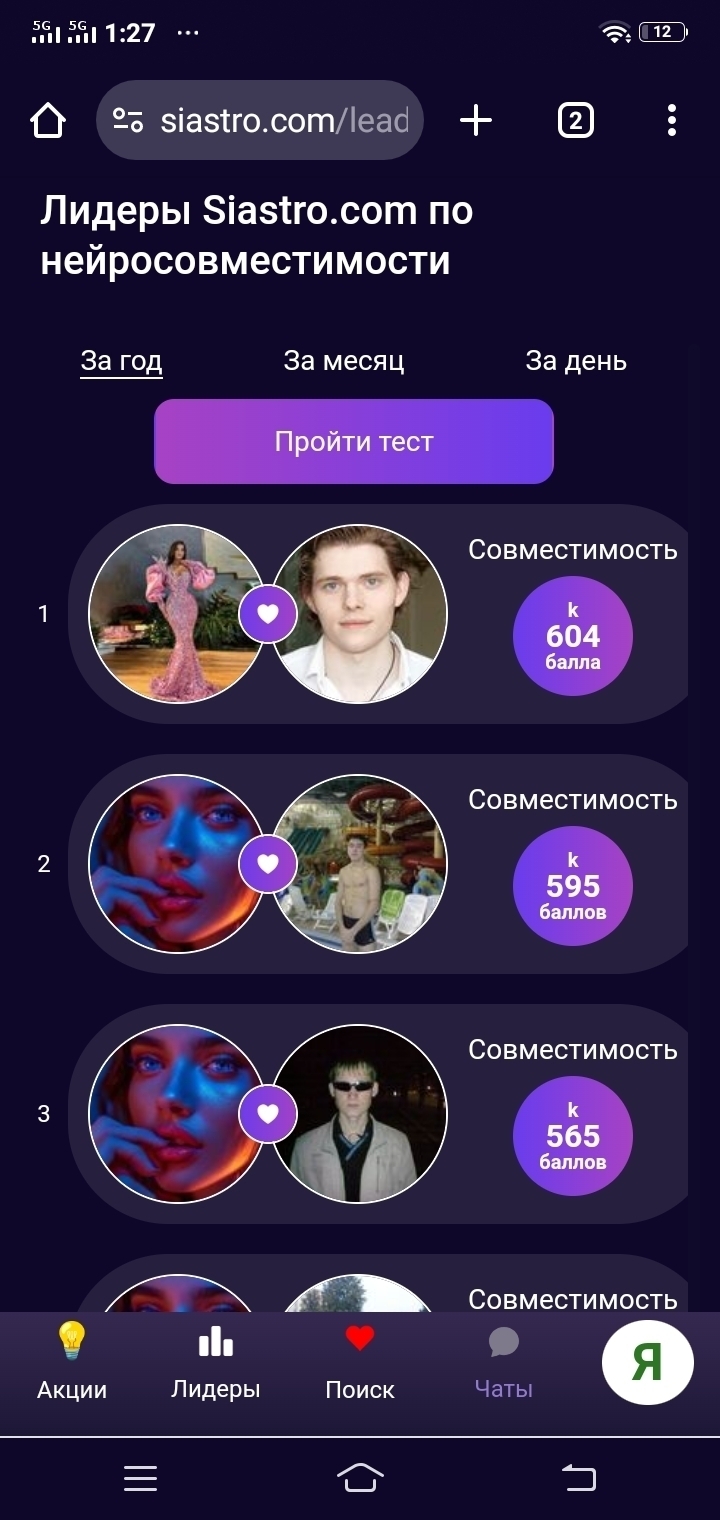Select the «За год» leaderboard period
Image resolution: width=720 pixels, height=1520 pixels.
[x=121, y=361]
